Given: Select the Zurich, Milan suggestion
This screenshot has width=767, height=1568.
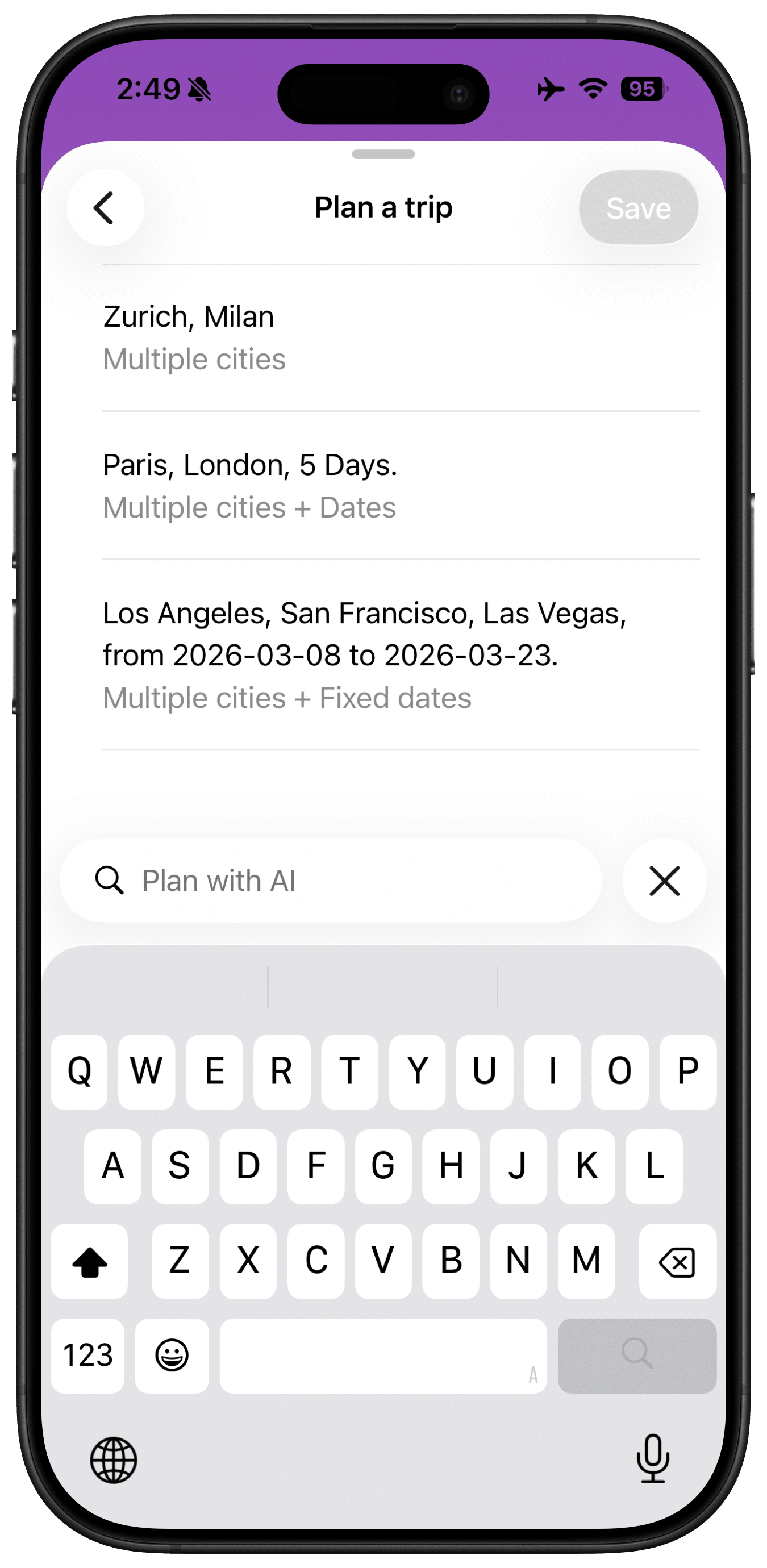Looking at the screenshot, I should tap(401, 338).
